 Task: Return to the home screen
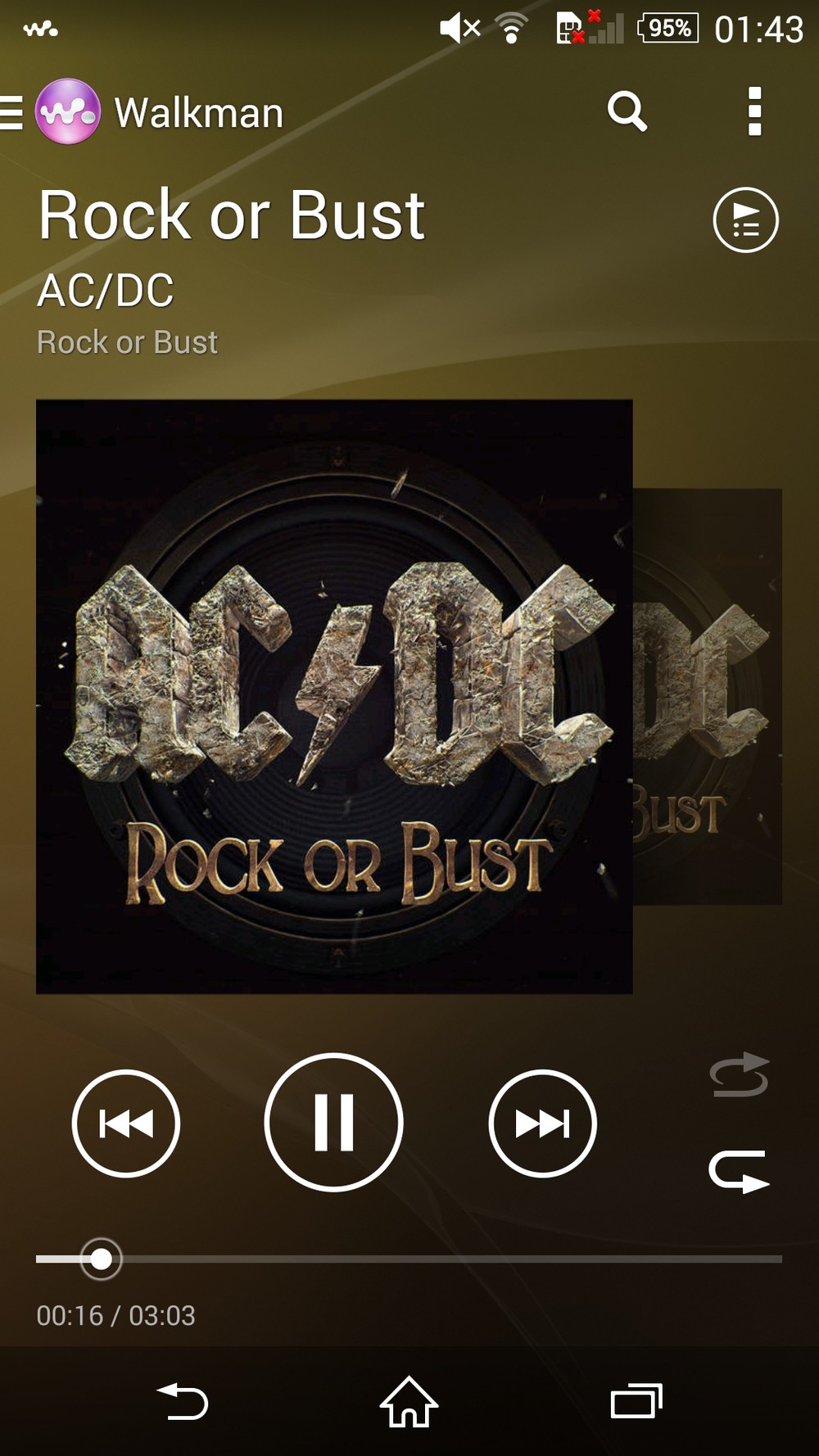409,1401
